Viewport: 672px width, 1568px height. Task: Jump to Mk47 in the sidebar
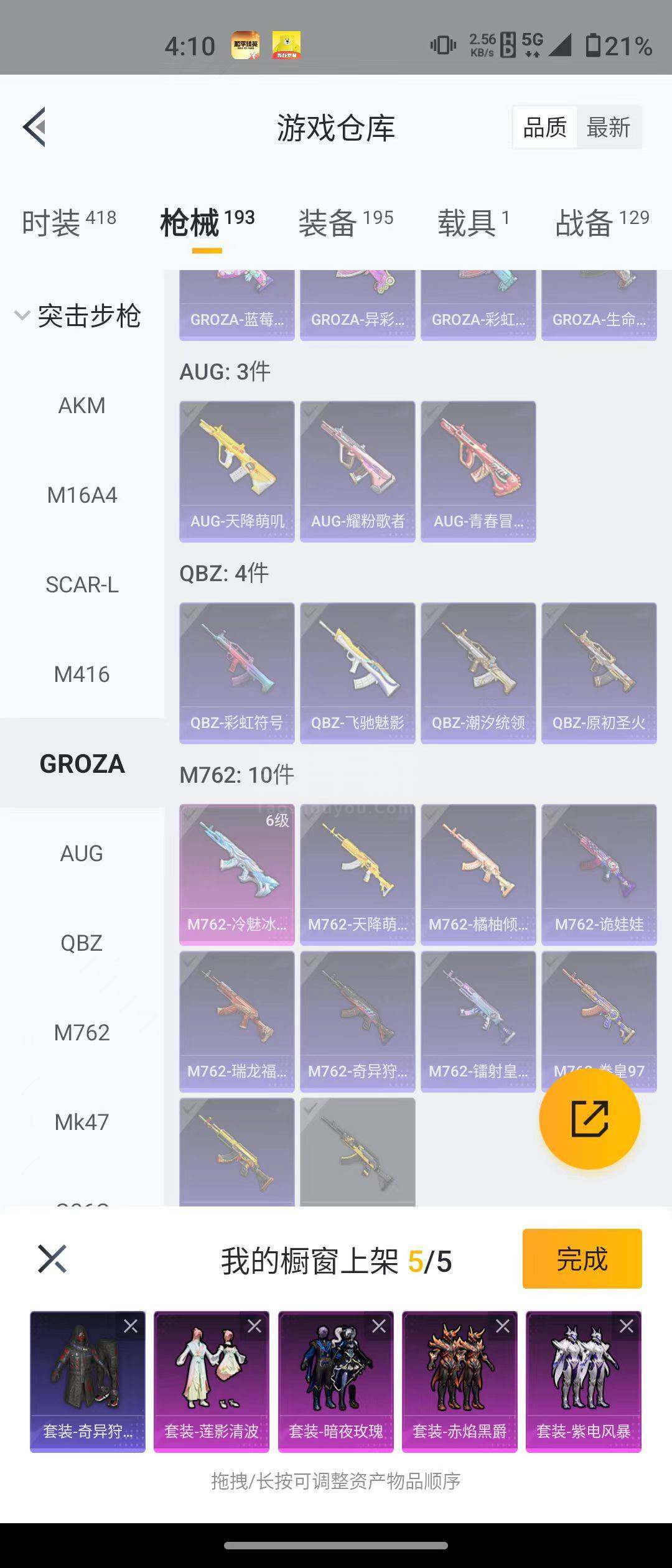pyautogui.click(x=82, y=1122)
